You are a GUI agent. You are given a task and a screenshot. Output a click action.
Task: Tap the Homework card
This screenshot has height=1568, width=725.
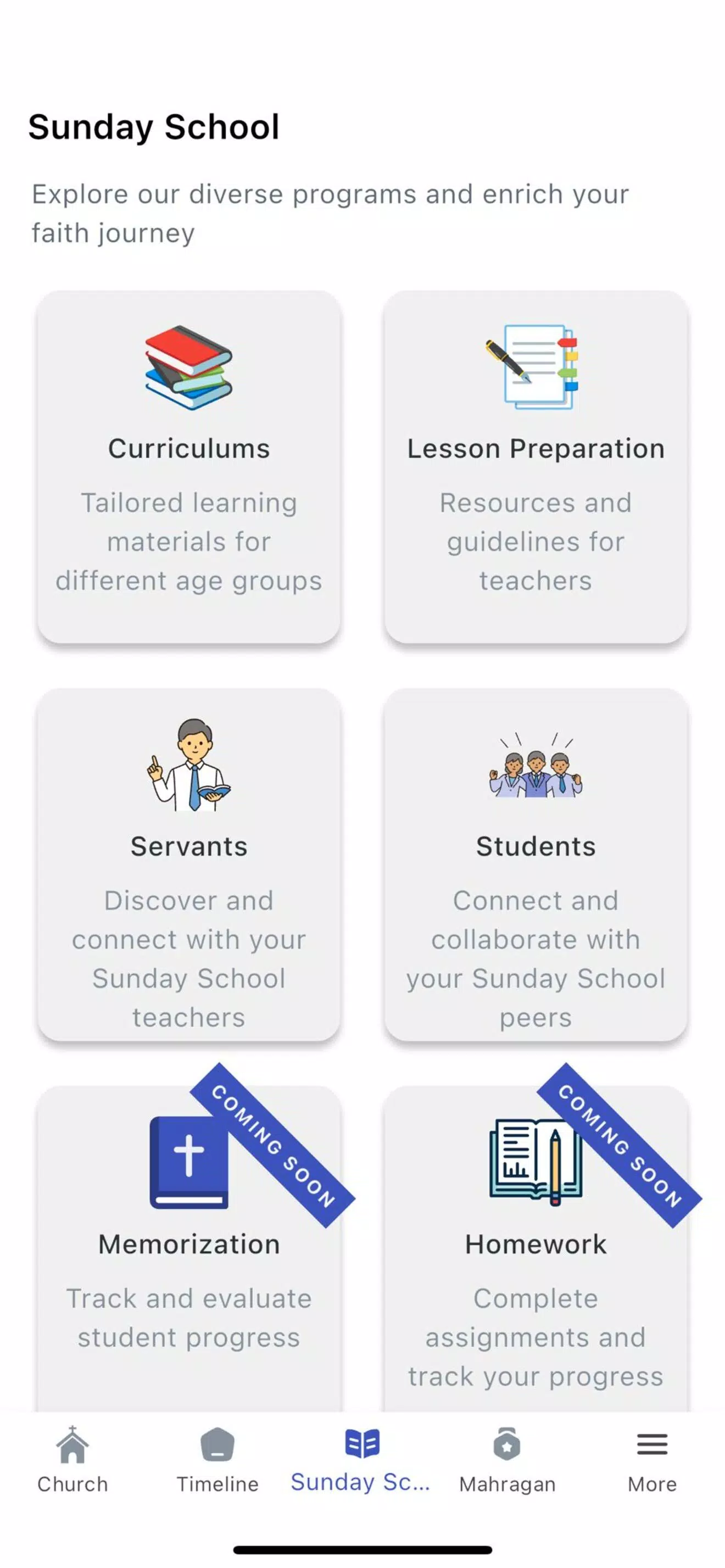pos(536,1248)
